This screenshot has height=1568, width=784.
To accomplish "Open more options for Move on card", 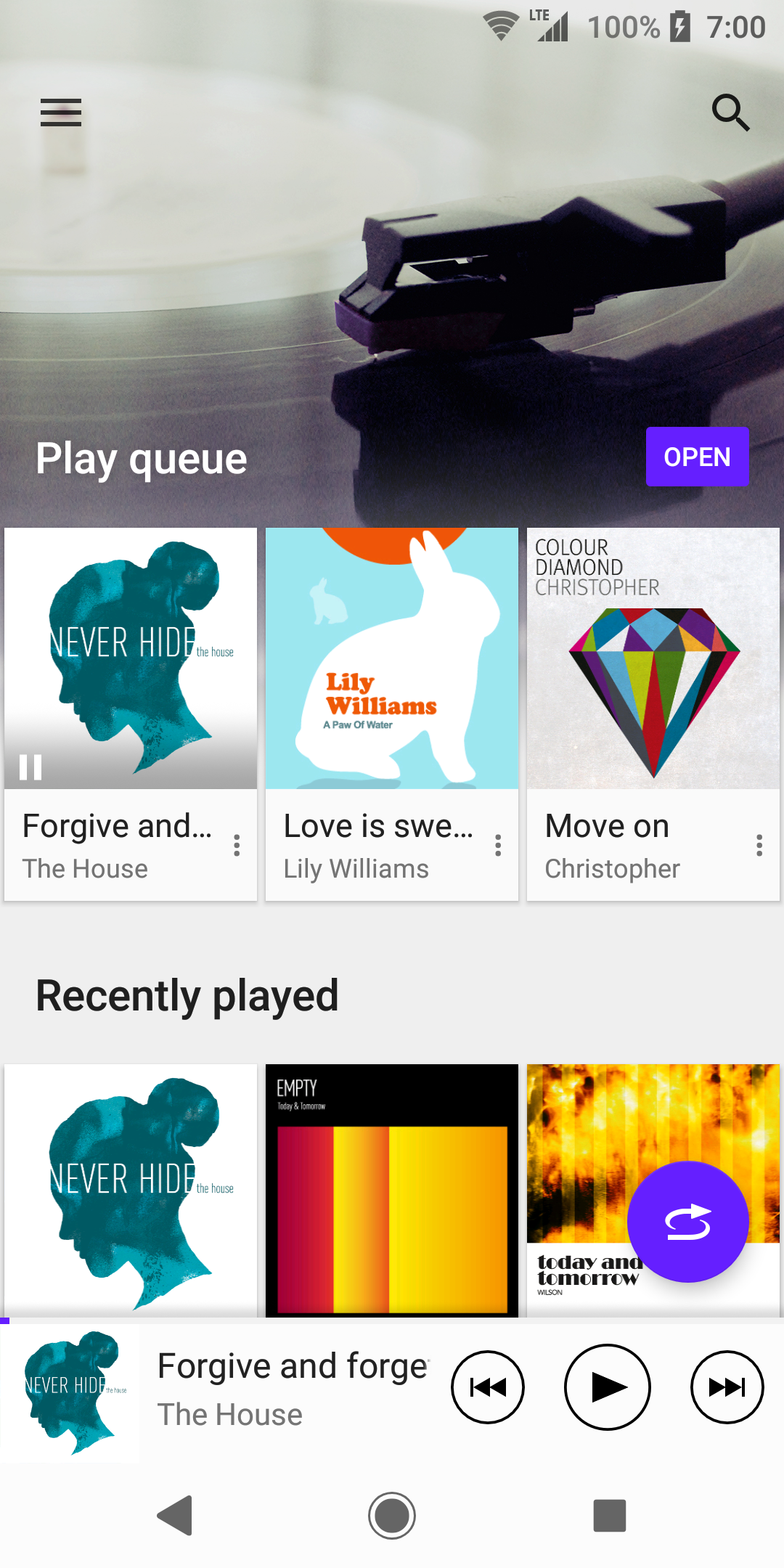I will (x=759, y=845).
